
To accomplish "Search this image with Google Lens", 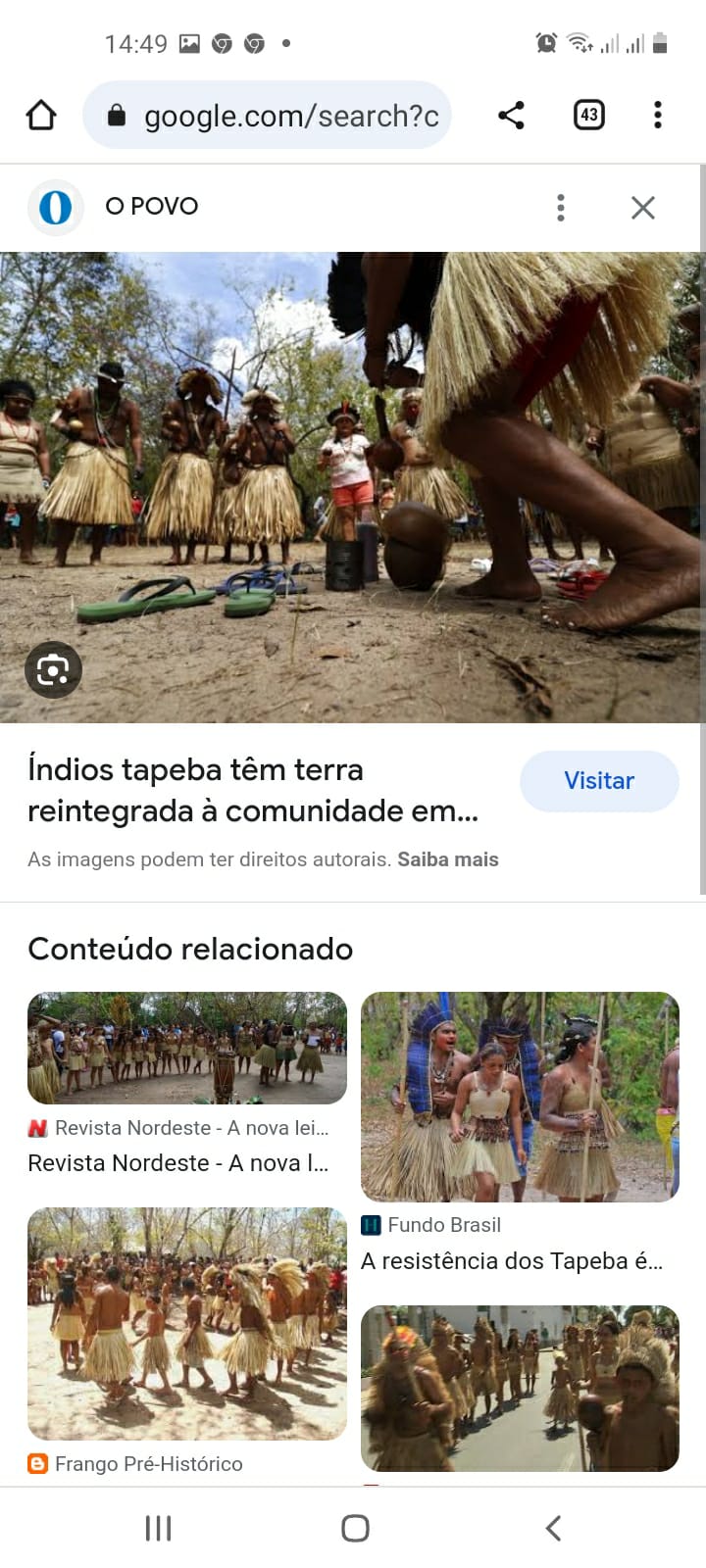I will point(53,670).
